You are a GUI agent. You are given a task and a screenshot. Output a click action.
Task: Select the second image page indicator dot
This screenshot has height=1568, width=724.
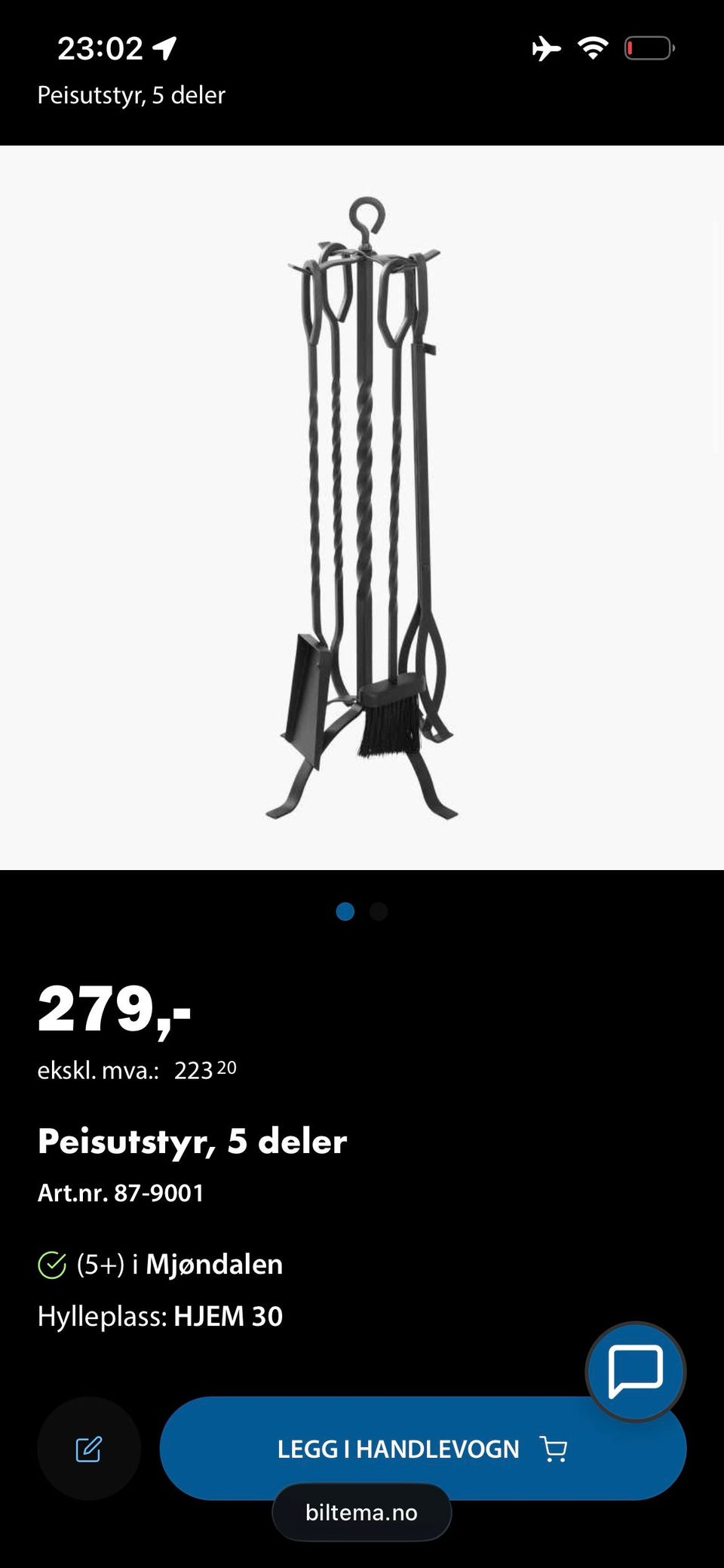tap(379, 912)
